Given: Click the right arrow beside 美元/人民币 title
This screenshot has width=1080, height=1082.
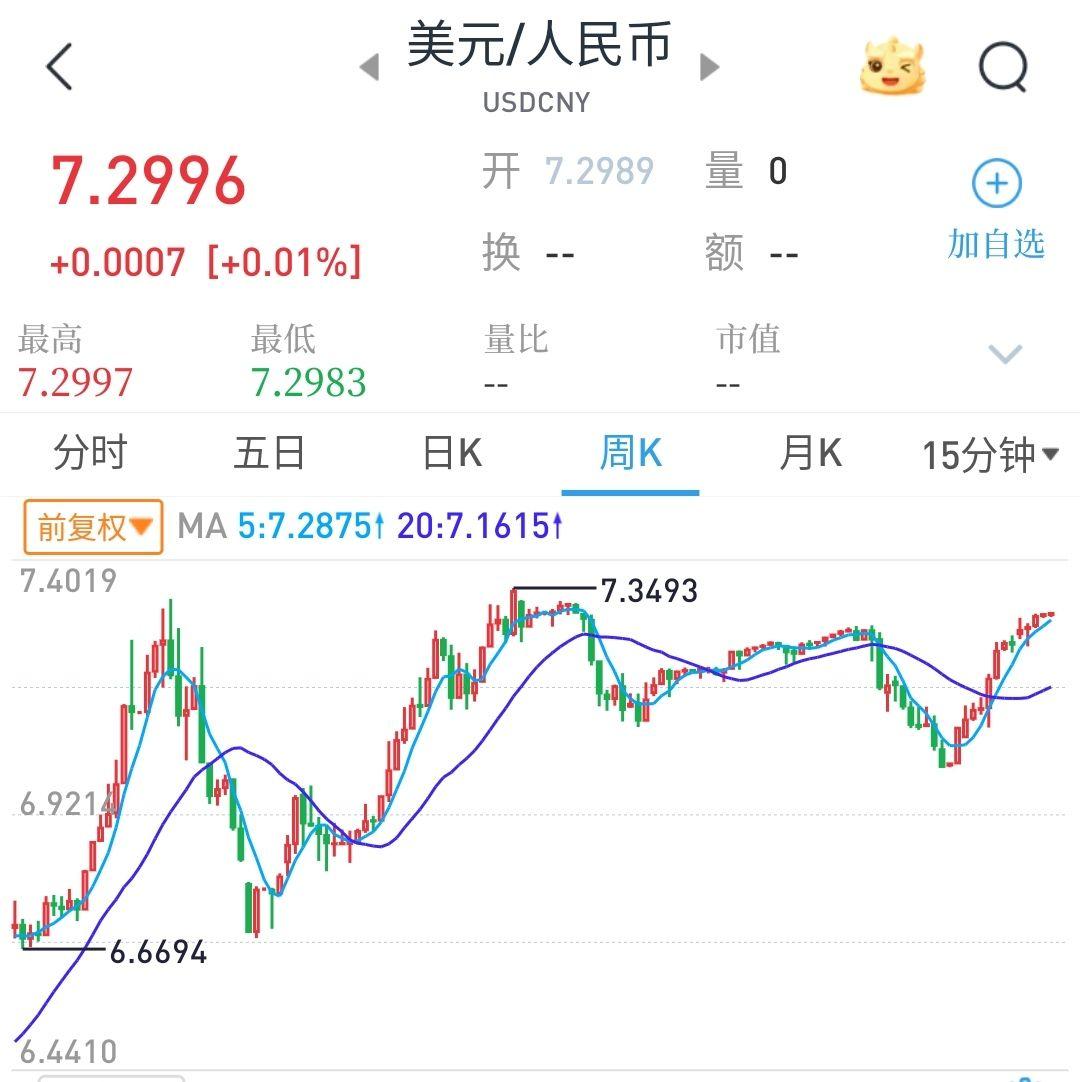Looking at the screenshot, I should [710, 68].
